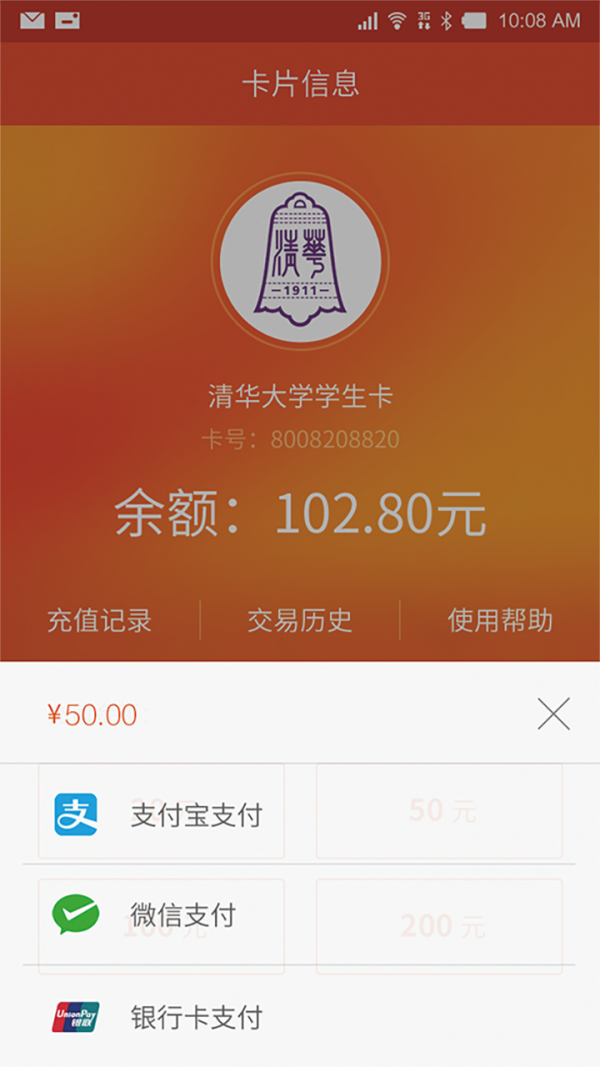Image resolution: width=600 pixels, height=1067 pixels.
Task: View transaction history (交易历史)
Action: point(300,620)
